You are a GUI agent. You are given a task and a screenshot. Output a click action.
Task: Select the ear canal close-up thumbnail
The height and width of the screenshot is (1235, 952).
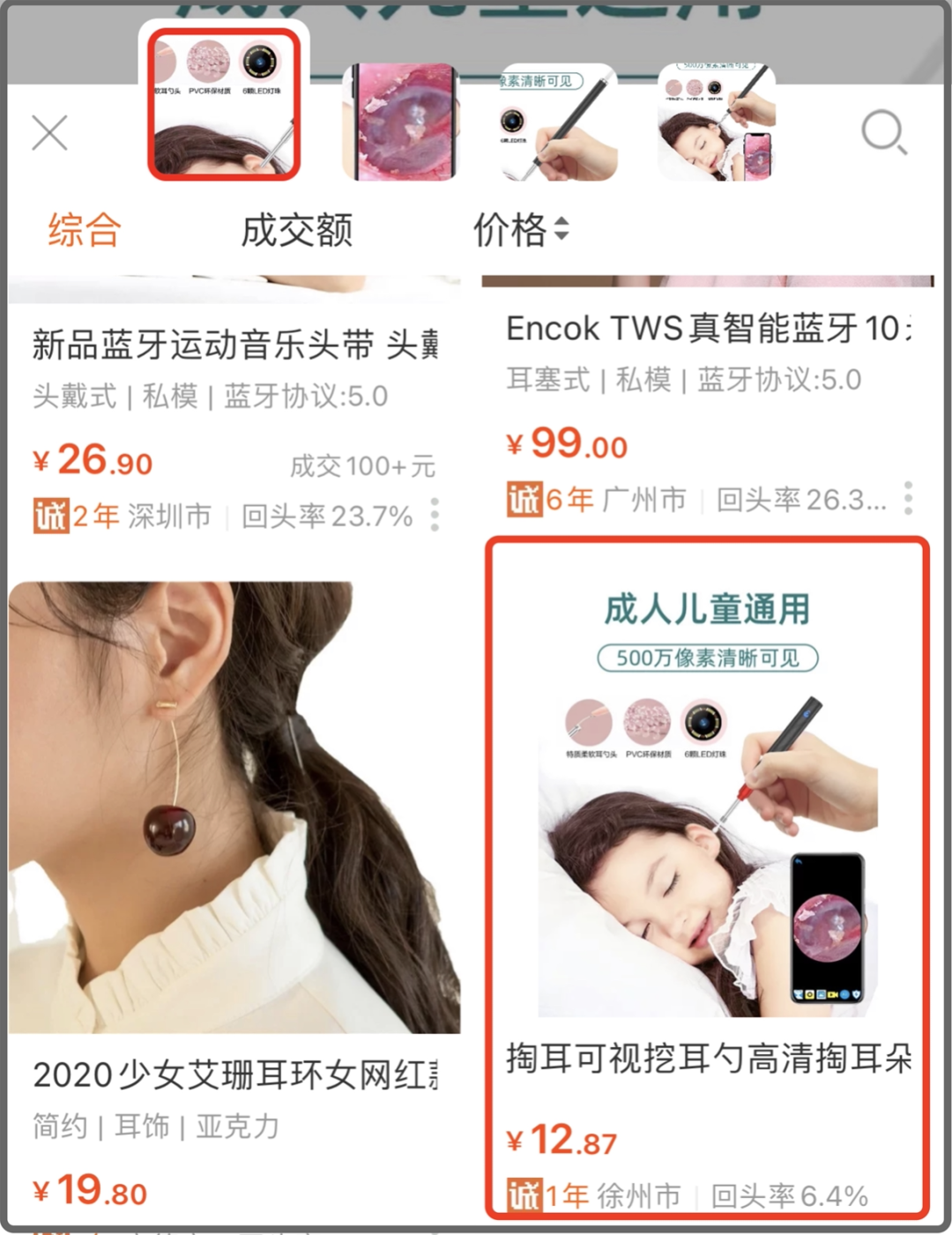pos(399,122)
